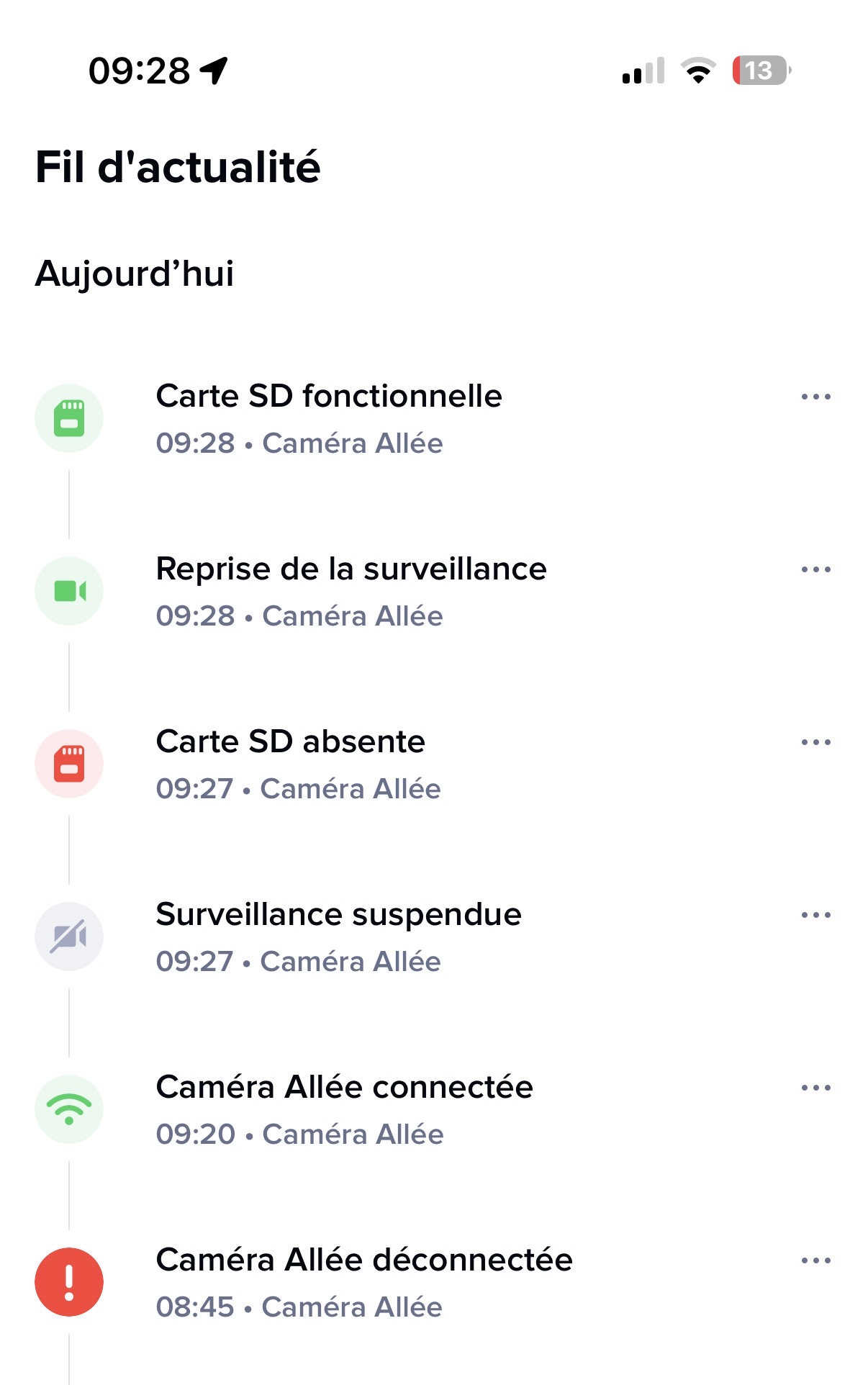View the Surveillance suspendue event
The width and height of the screenshot is (868, 1385).
(x=338, y=936)
